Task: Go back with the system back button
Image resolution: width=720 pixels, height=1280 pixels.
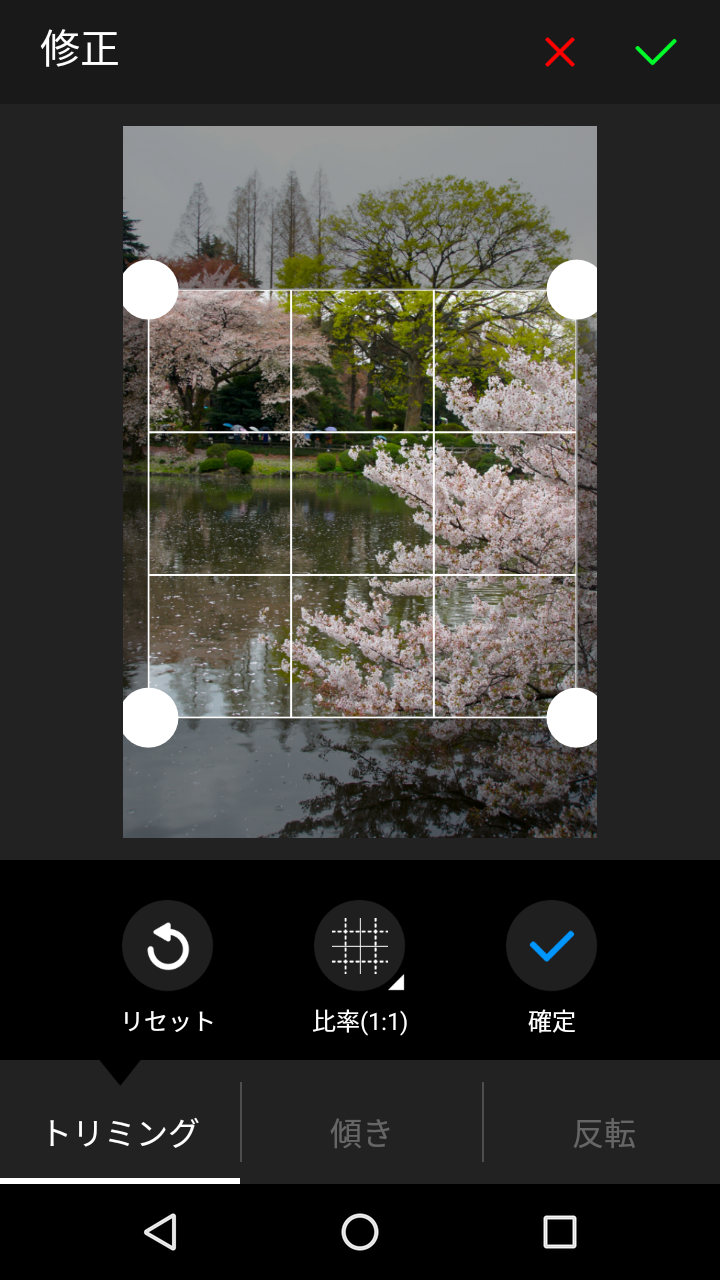Action: coord(160,1232)
